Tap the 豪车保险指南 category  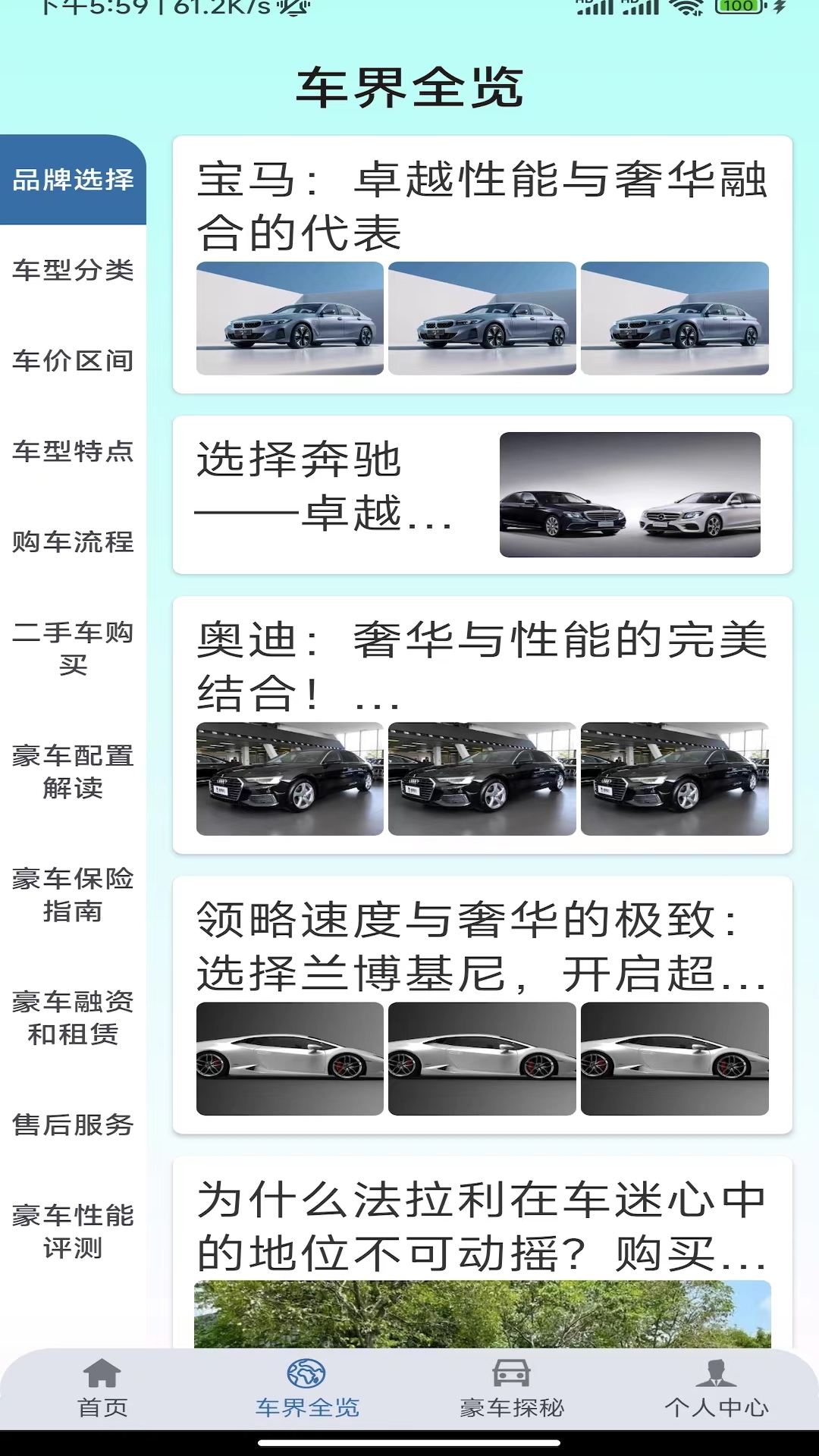click(x=73, y=894)
